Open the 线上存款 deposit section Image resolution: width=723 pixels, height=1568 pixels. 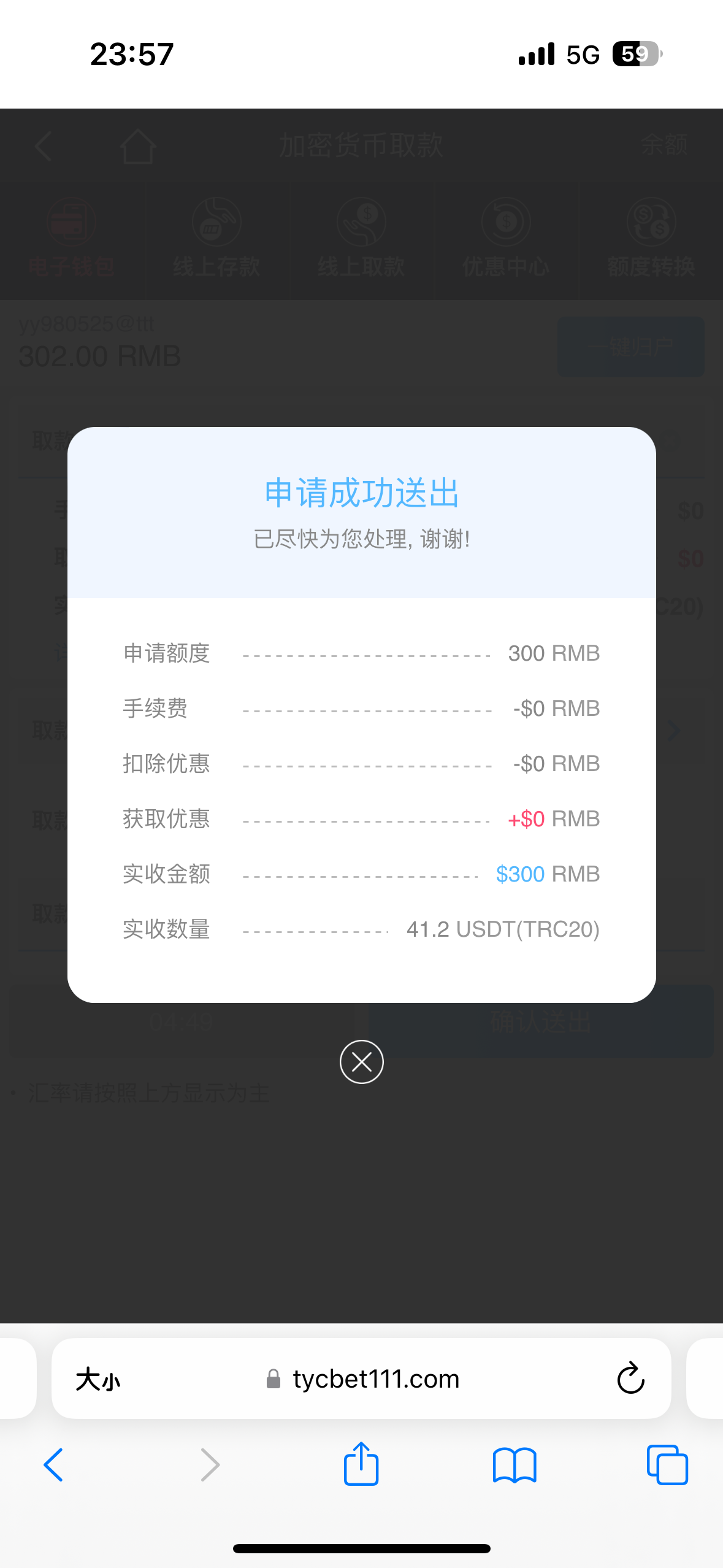216,239
